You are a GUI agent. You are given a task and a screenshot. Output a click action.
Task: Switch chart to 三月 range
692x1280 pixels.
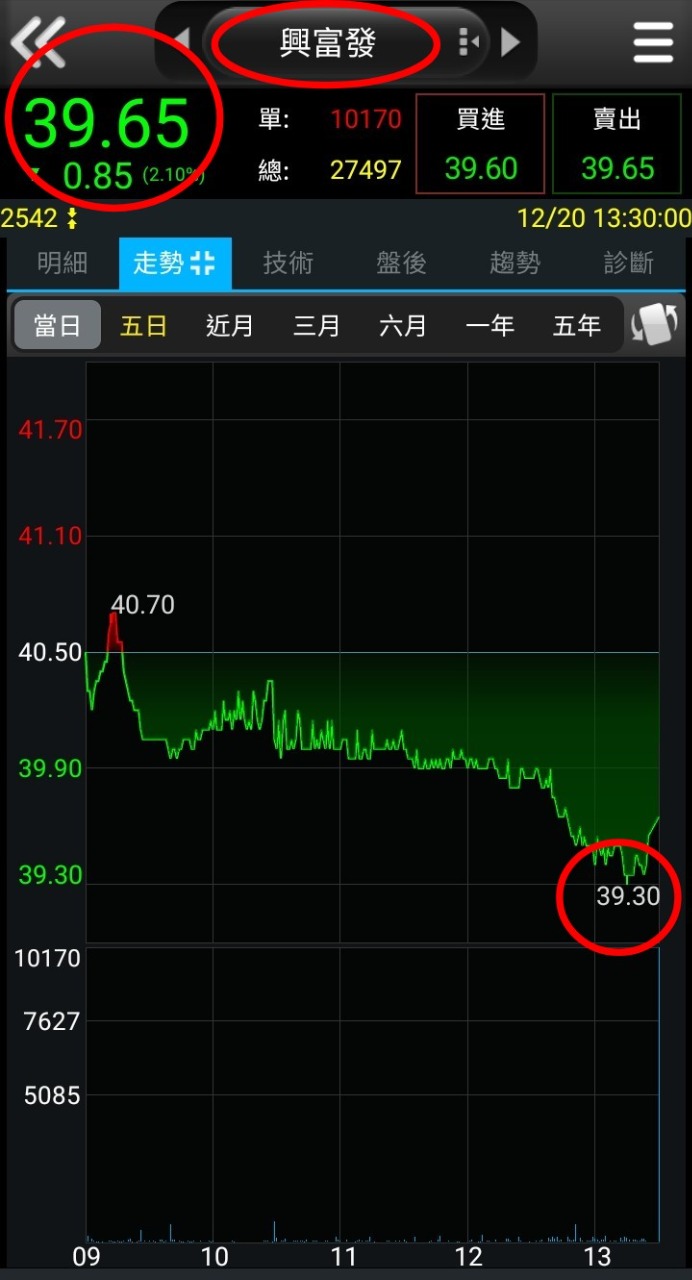pos(317,325)
